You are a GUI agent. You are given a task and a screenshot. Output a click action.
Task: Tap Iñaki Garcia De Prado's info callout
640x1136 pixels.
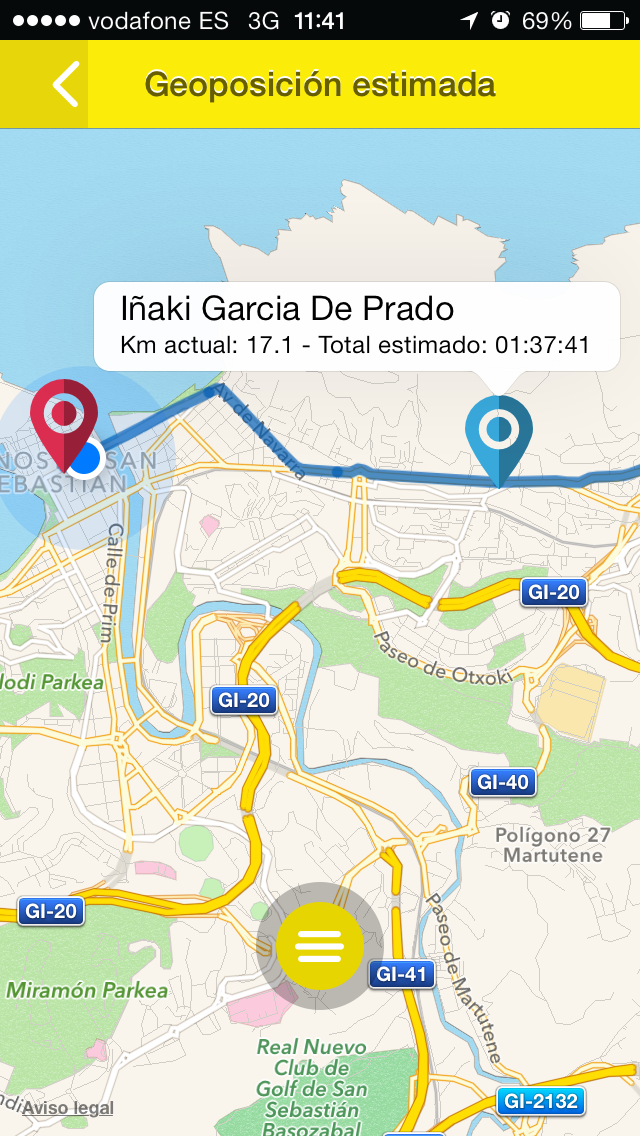356,326
